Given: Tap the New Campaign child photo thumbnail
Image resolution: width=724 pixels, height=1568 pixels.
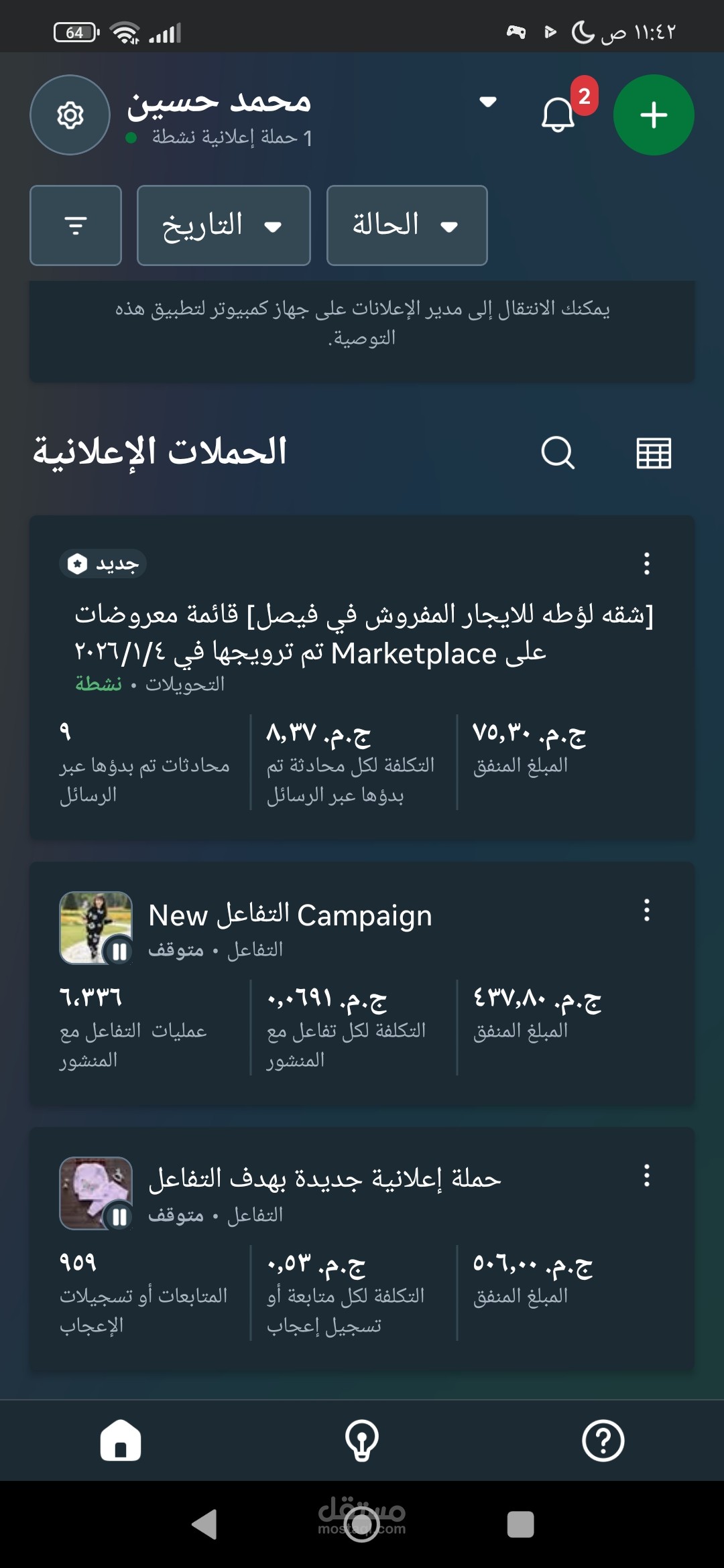Looking at the screenshot, I should (x=96, y=926).
